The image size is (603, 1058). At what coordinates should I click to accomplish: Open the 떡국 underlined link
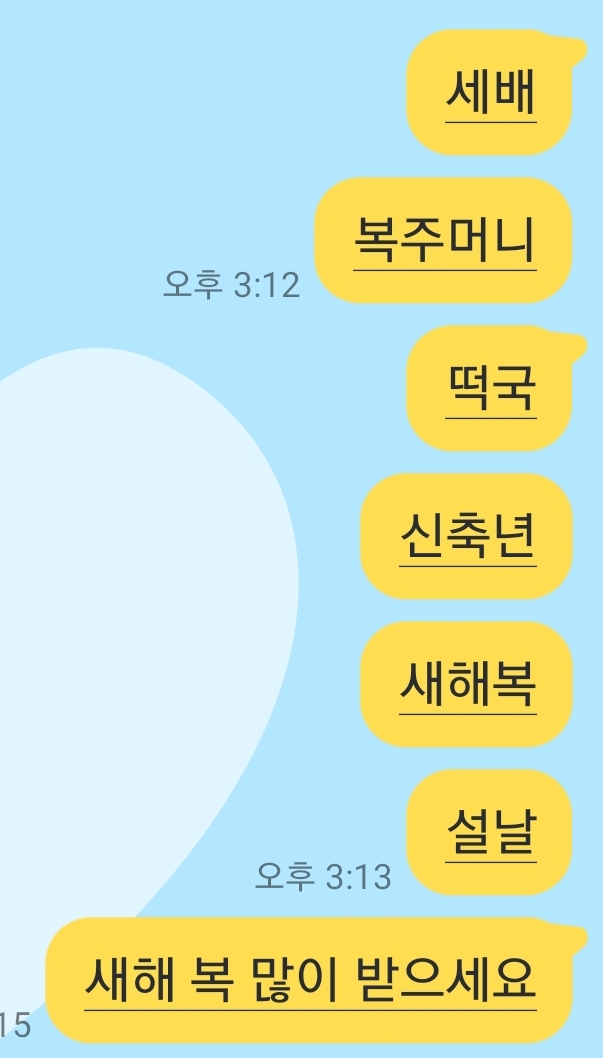click(x=490, y=390)
